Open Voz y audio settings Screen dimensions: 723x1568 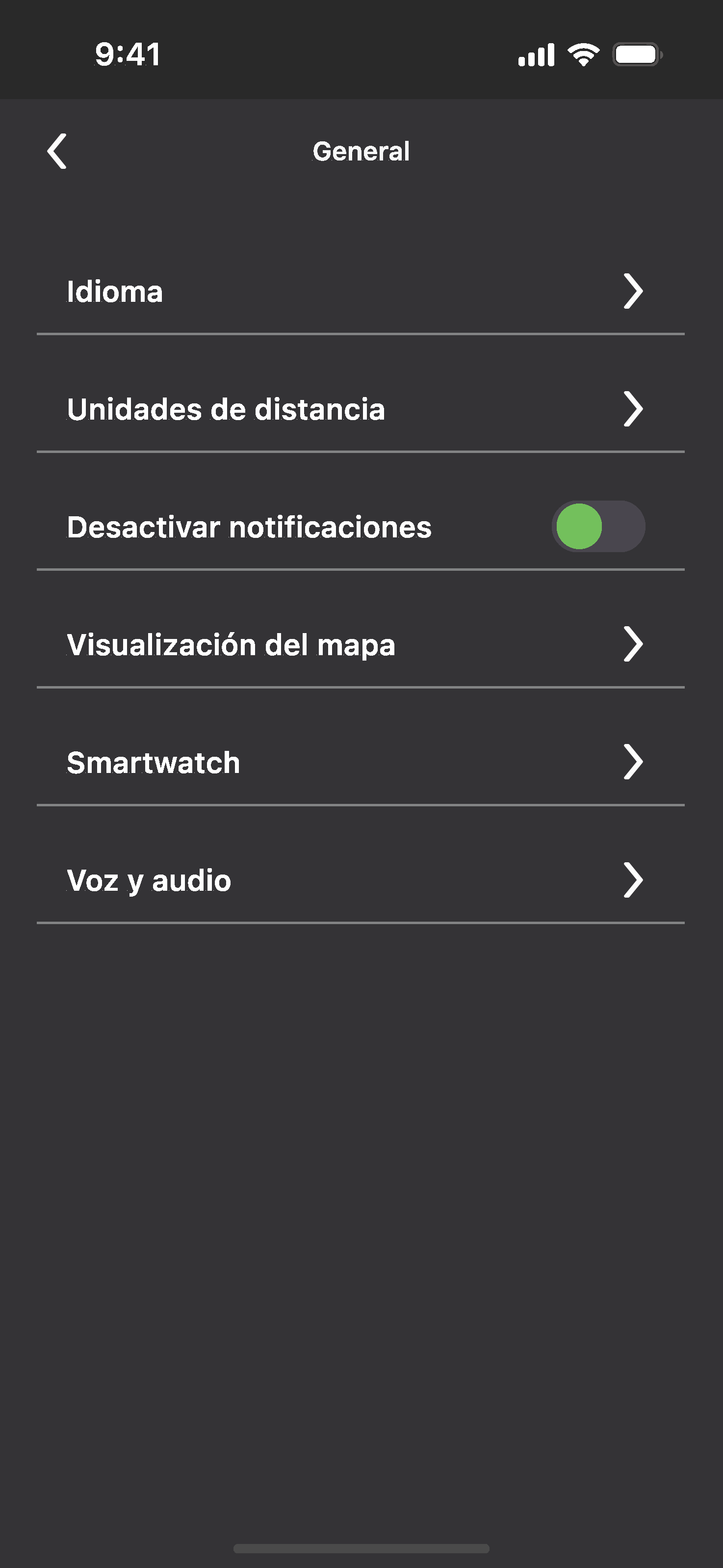click(361, 880)
